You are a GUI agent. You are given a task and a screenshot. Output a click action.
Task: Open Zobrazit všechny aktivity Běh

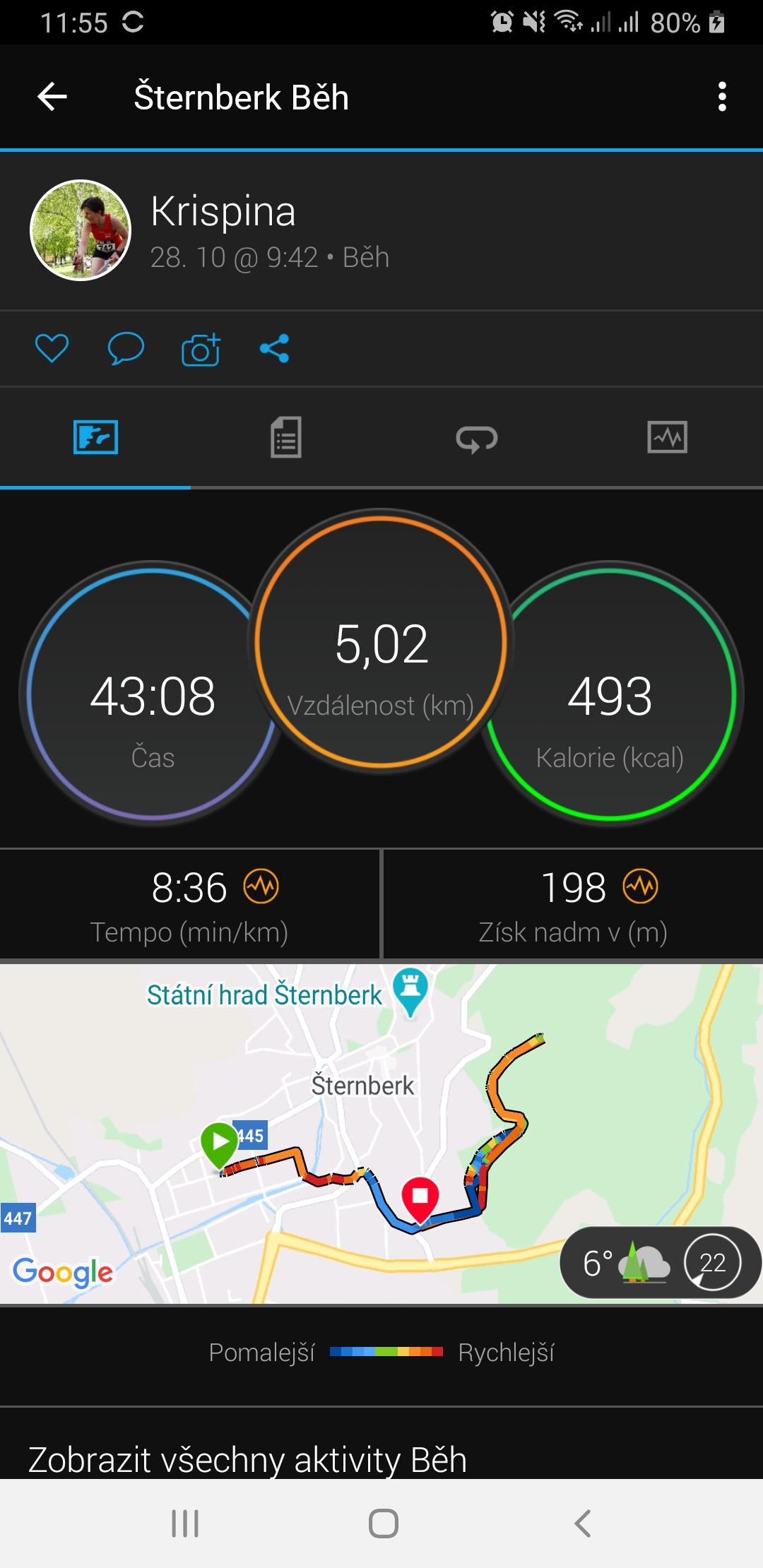[x=247, y=1459]
